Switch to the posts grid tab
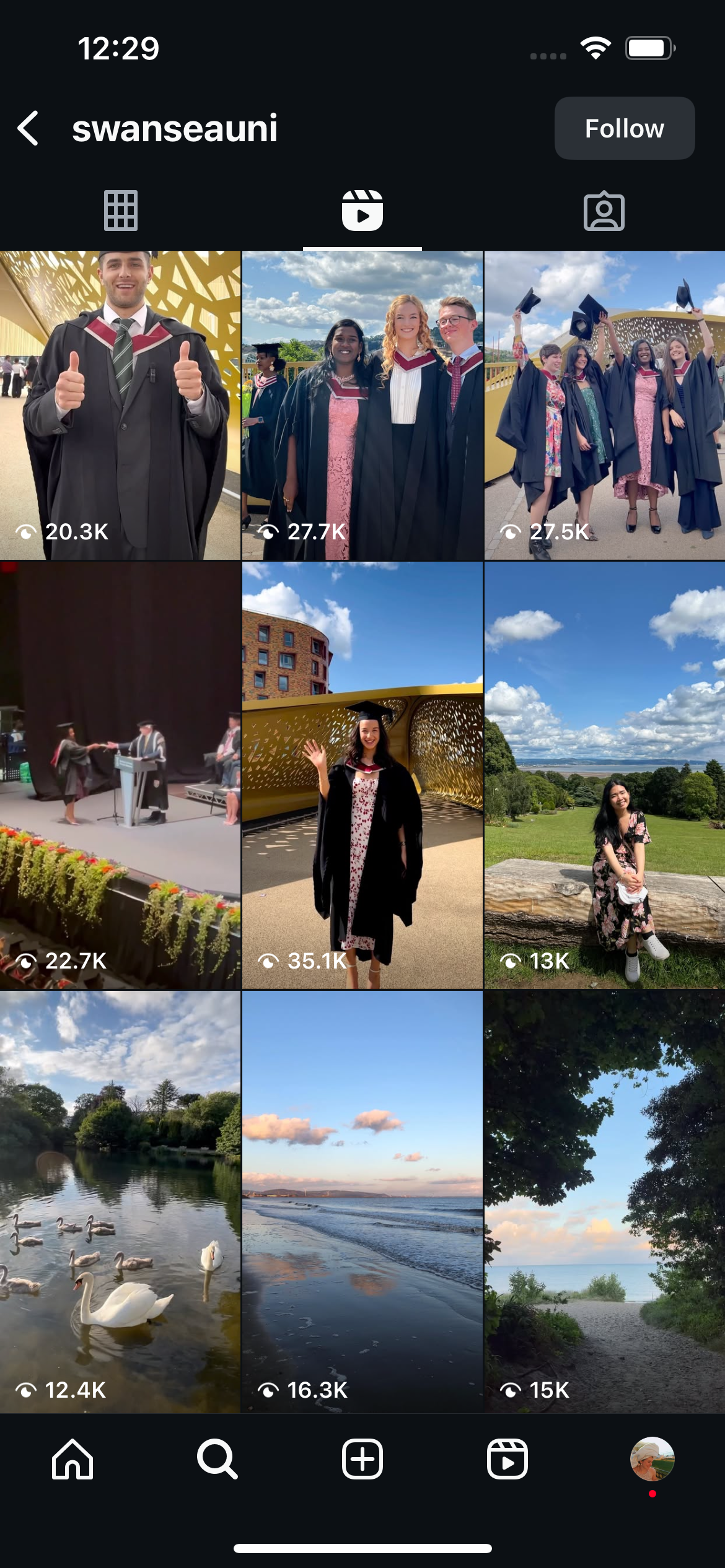Image resolution: width=725 pixels, height=1568 pixels. pyautogui.click(x=121, y=211)
